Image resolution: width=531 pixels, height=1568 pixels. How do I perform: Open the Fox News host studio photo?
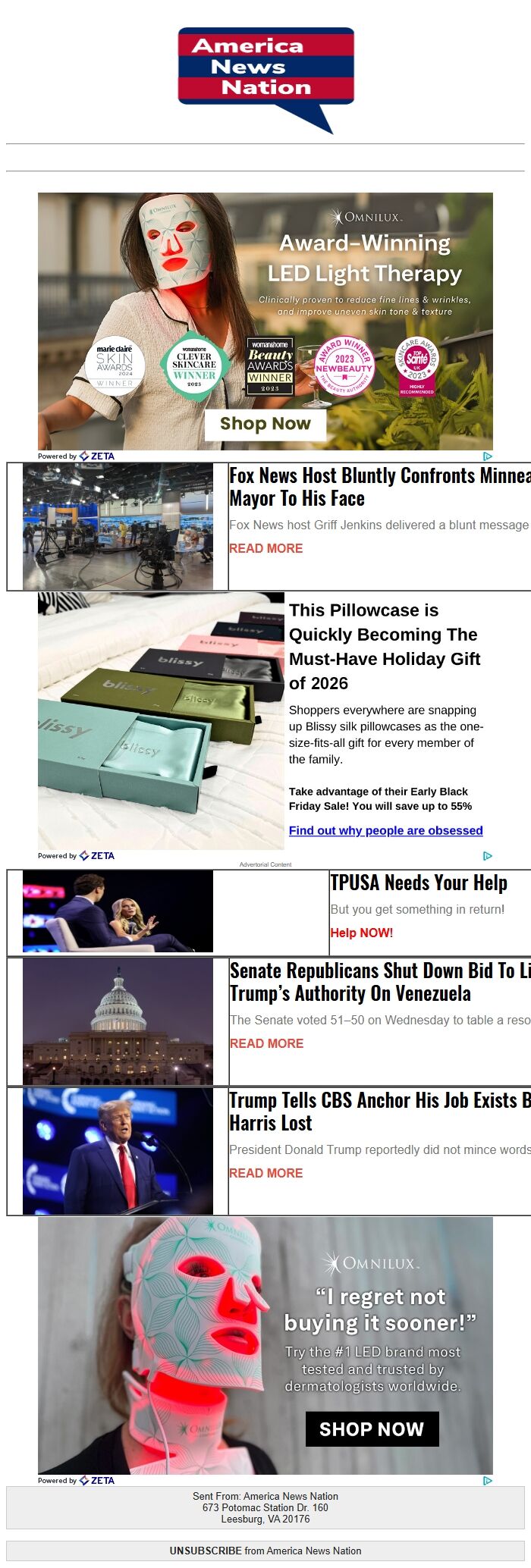coord(118,526)
